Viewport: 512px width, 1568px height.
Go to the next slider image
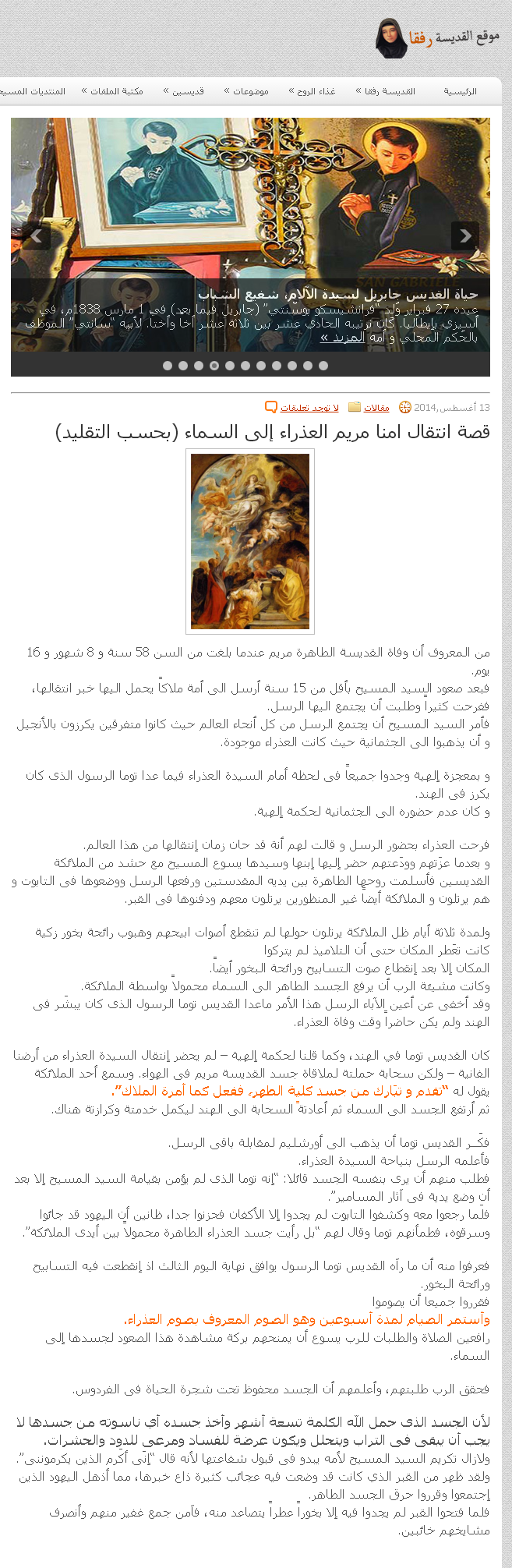click(465, 235)
